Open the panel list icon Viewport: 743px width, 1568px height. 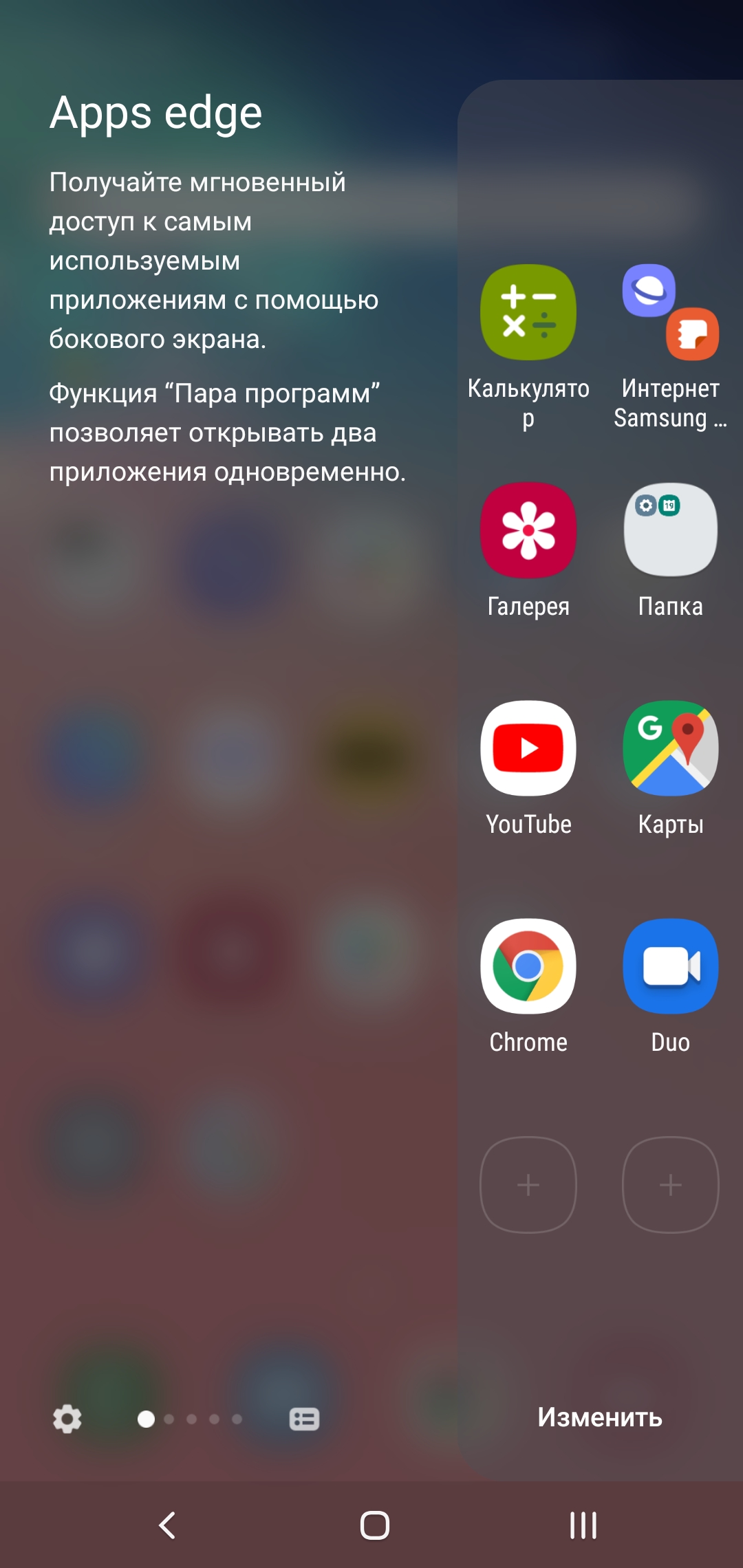pos(304,1419)
